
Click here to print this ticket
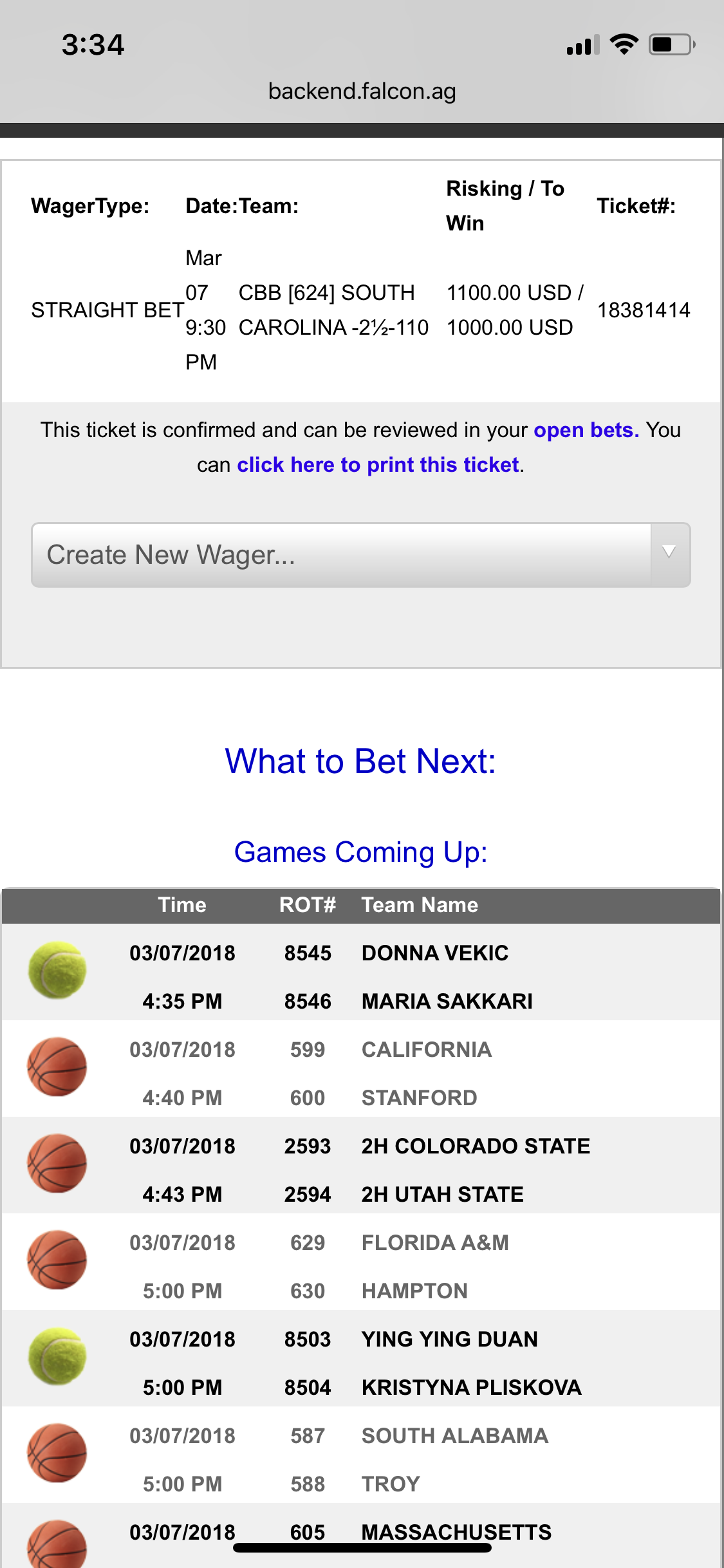(378, 465)
